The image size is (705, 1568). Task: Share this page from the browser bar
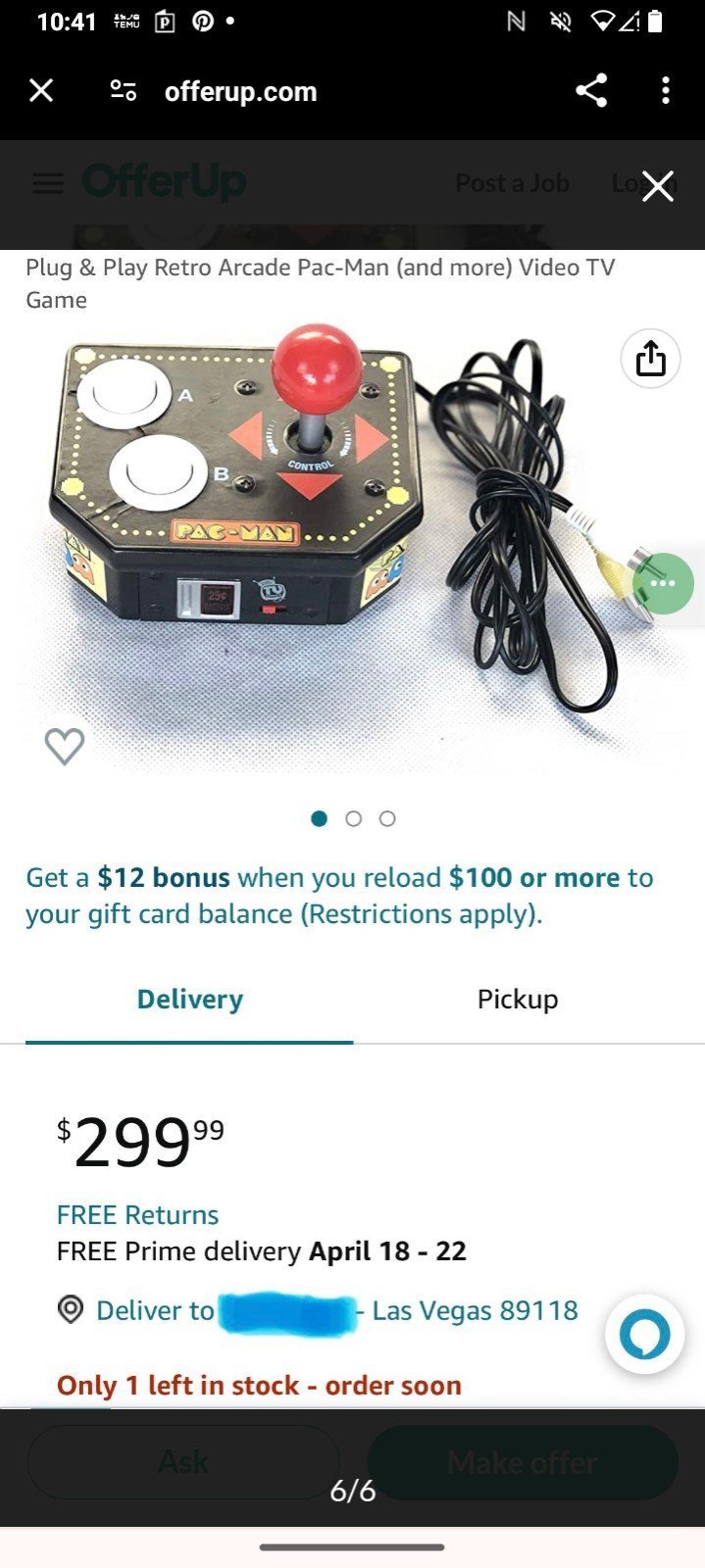pos(591,91)
